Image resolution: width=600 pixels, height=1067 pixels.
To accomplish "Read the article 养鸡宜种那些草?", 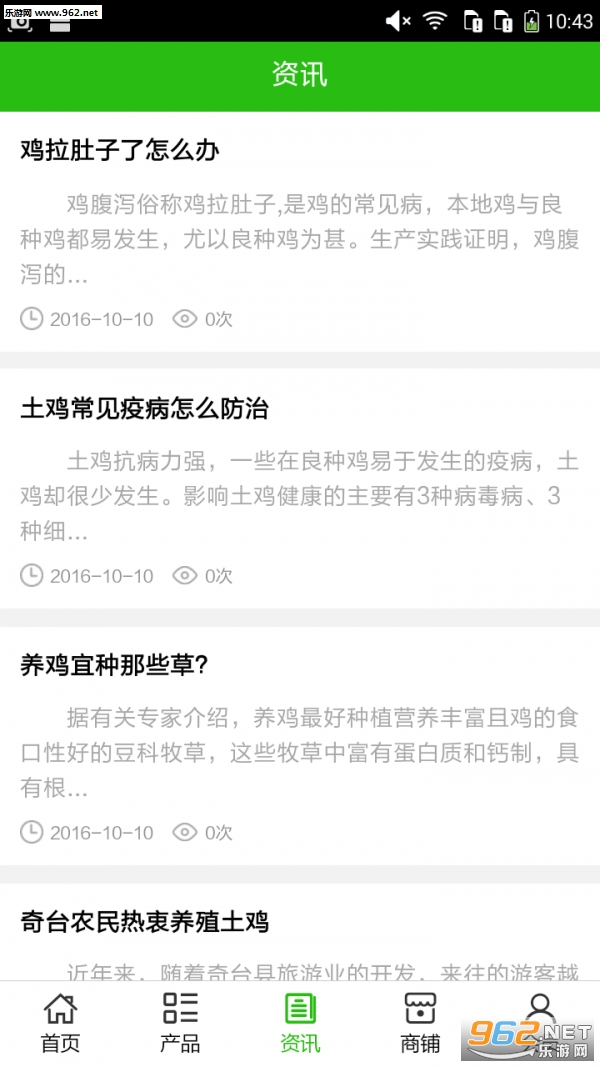I will coord(114,665).
